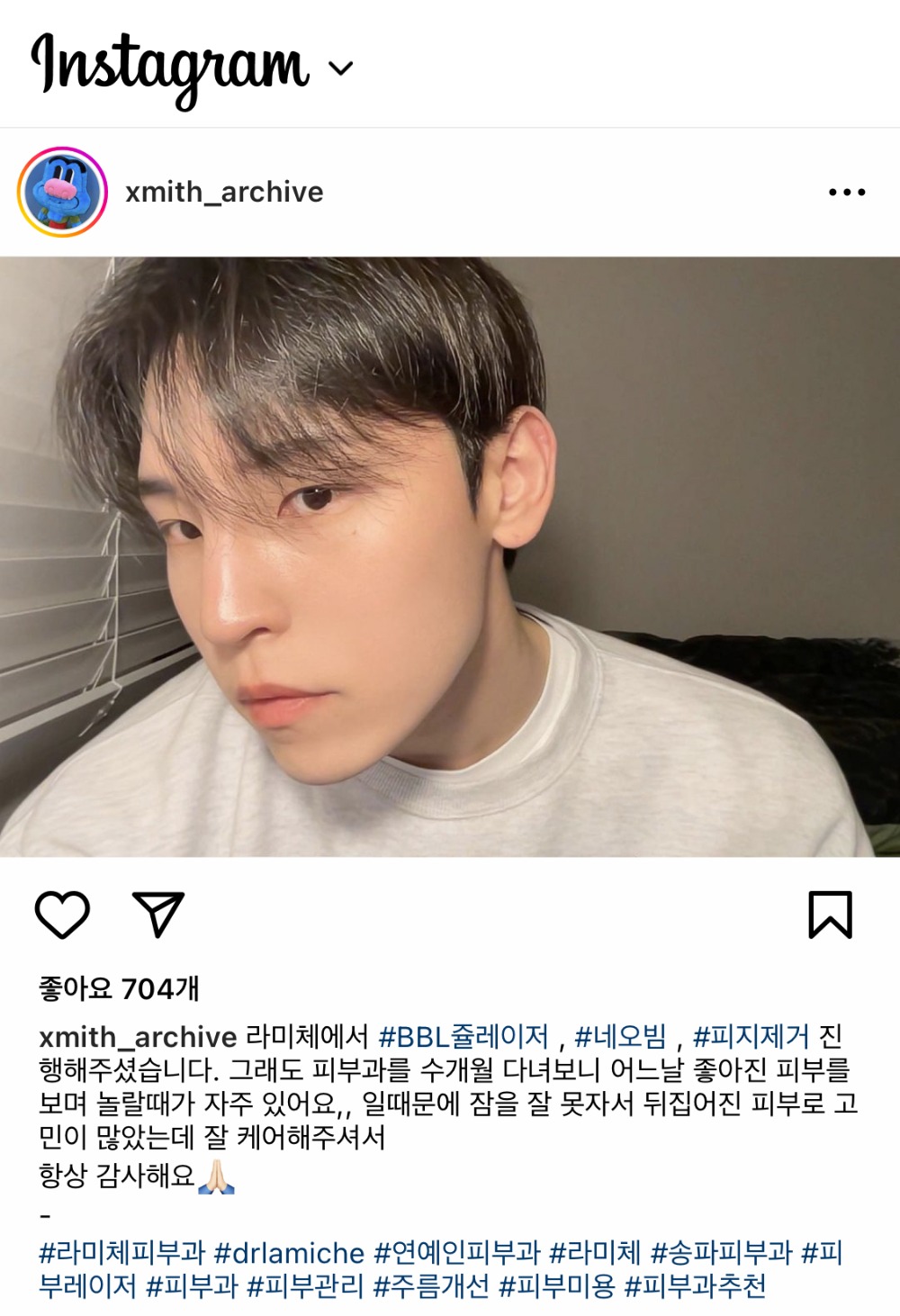Open hashtag #네오빔
Image resolution: width=900 pixels, height=1316 pixels.
tap(620, 1037)
